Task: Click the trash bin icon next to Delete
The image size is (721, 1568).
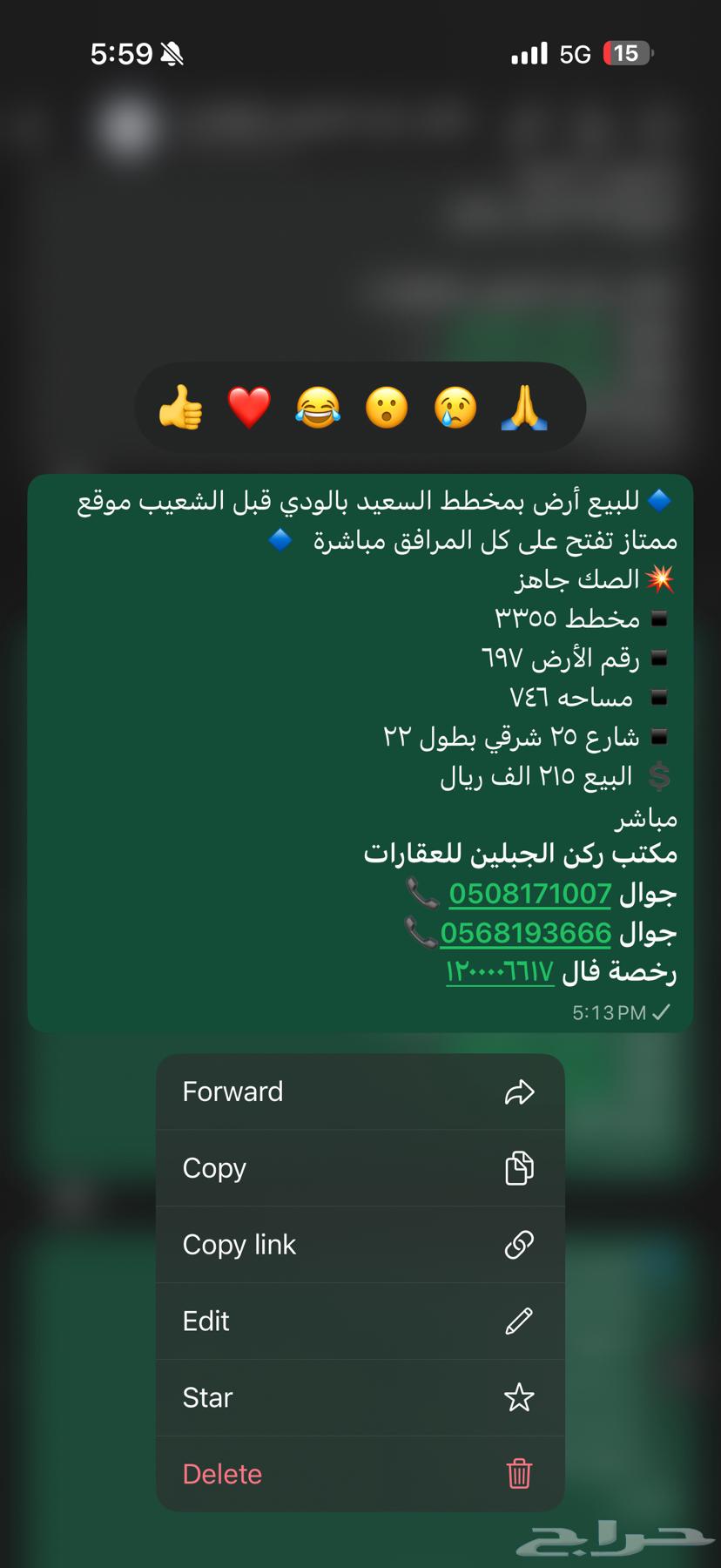Action: [520, 1473]
